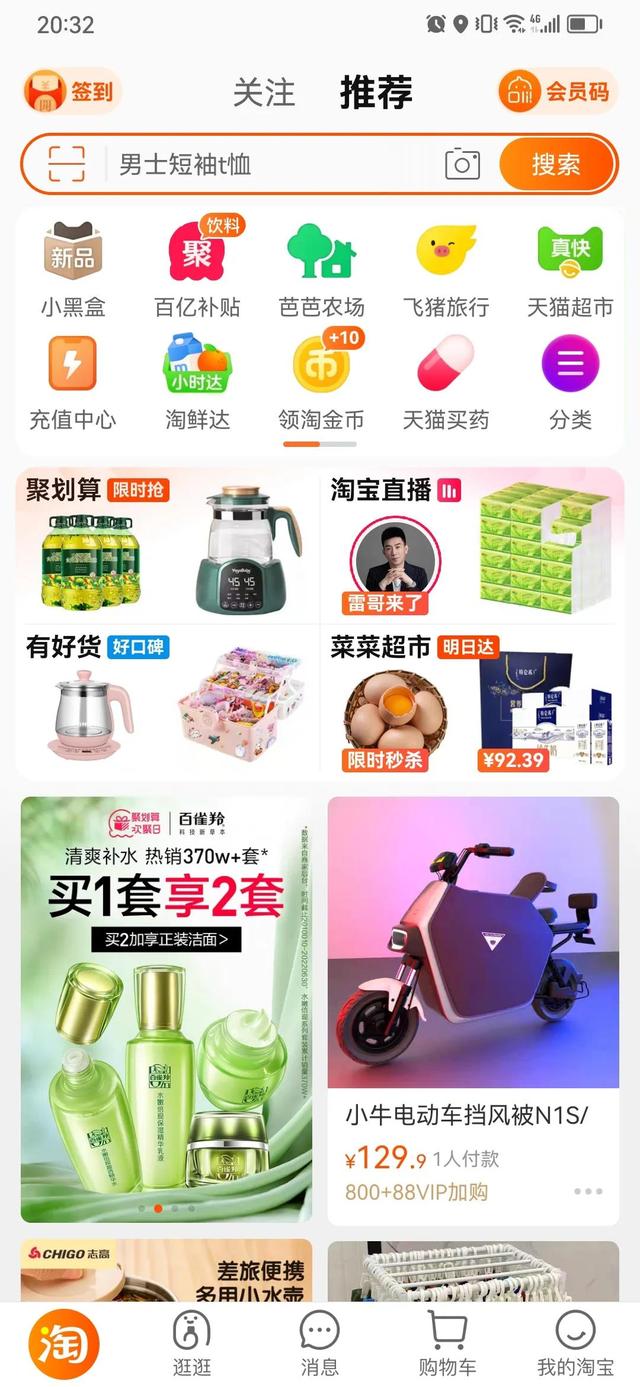Enter 淘宝直播 live stream
The height and width of the screenshot is (1387, 640).
coord(470,545)
